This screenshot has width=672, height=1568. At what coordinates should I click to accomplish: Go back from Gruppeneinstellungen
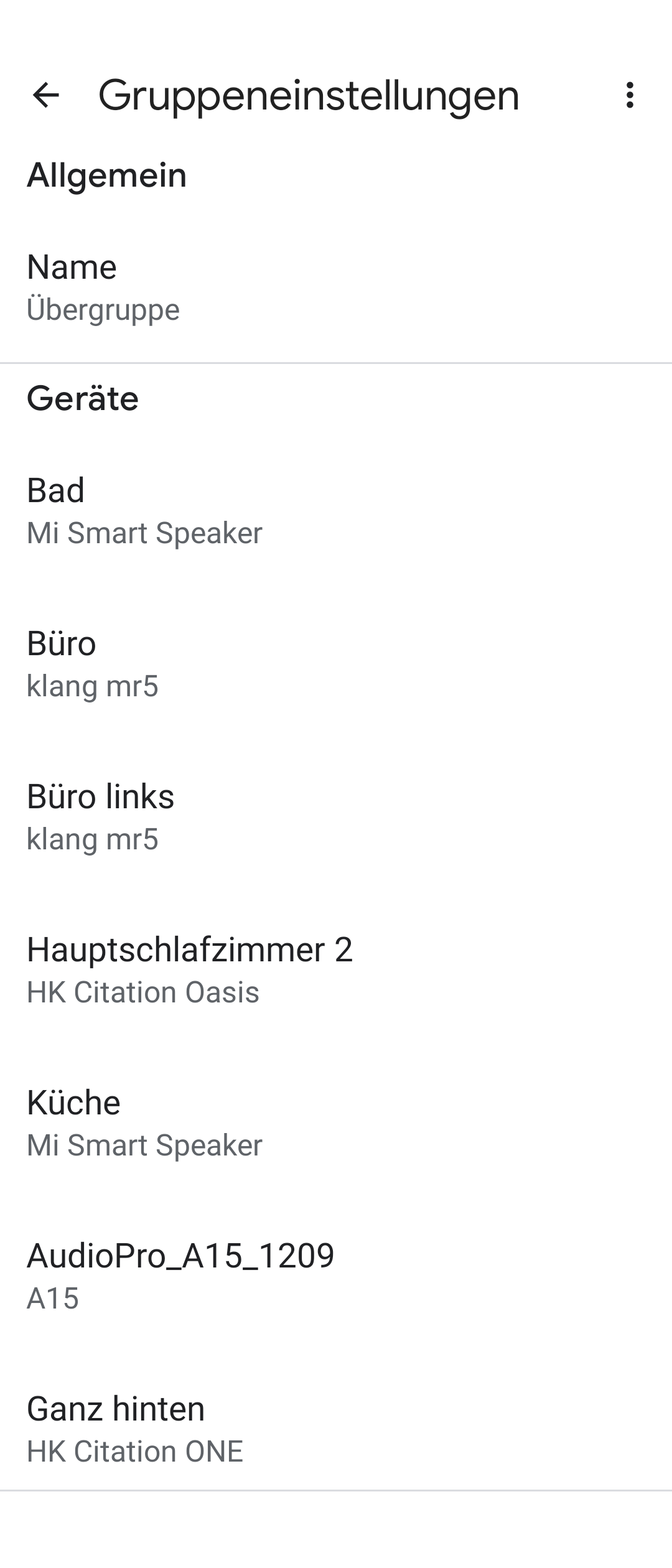[45, 95]
